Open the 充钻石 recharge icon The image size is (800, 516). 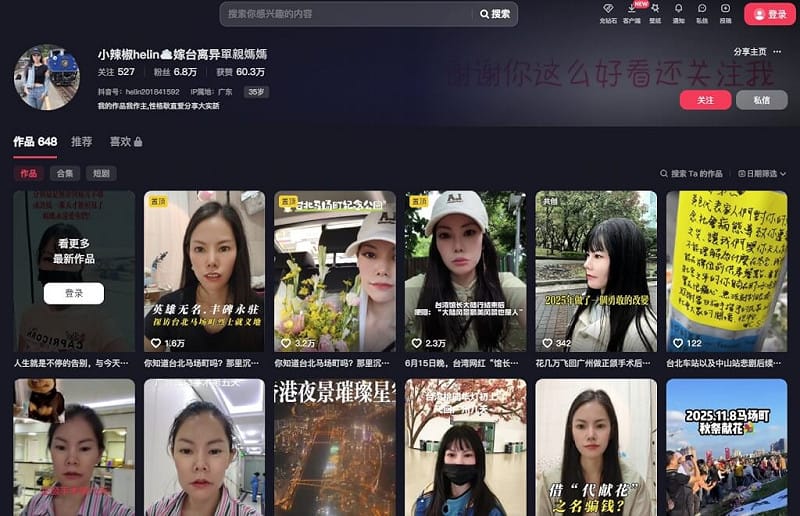pos(608,13)
